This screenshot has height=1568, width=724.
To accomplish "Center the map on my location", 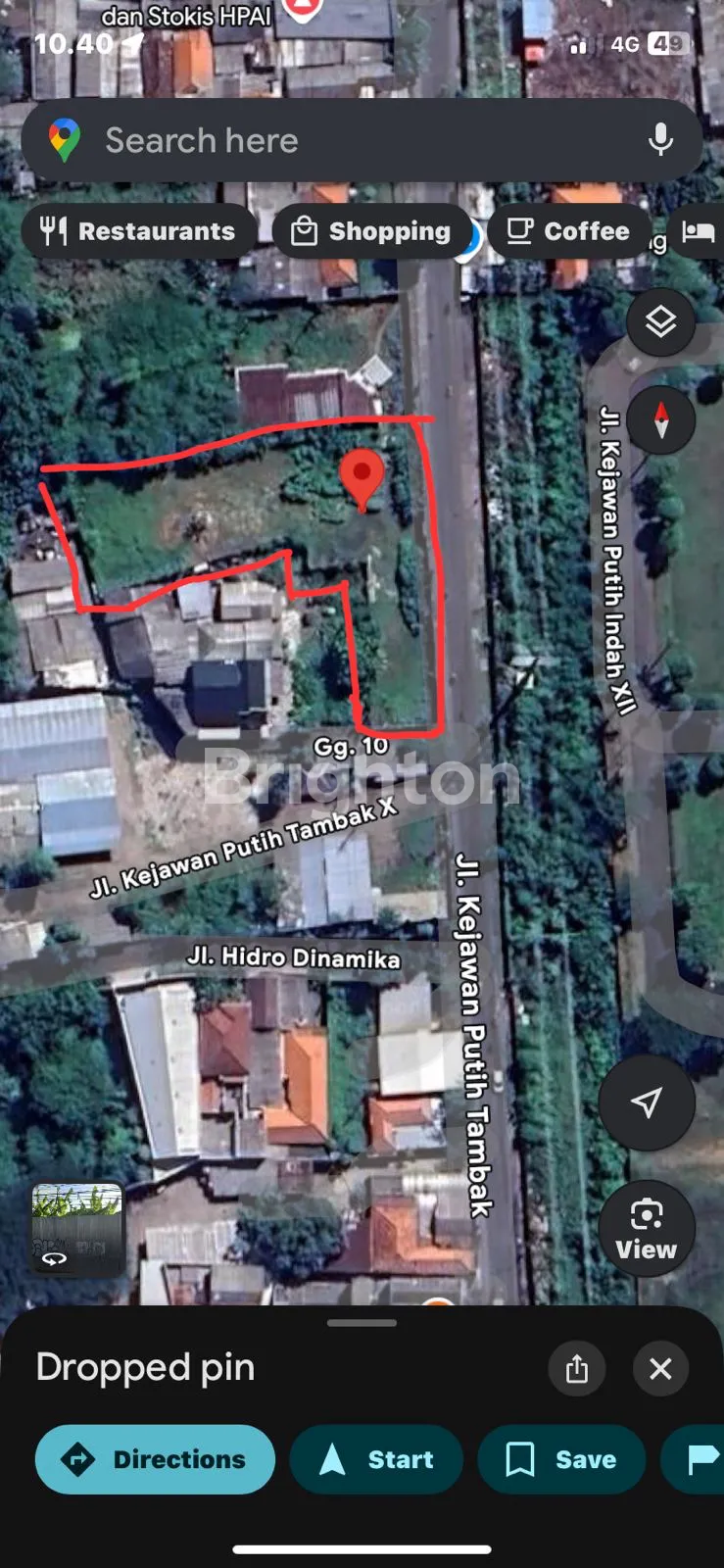I will (647, 1102).
